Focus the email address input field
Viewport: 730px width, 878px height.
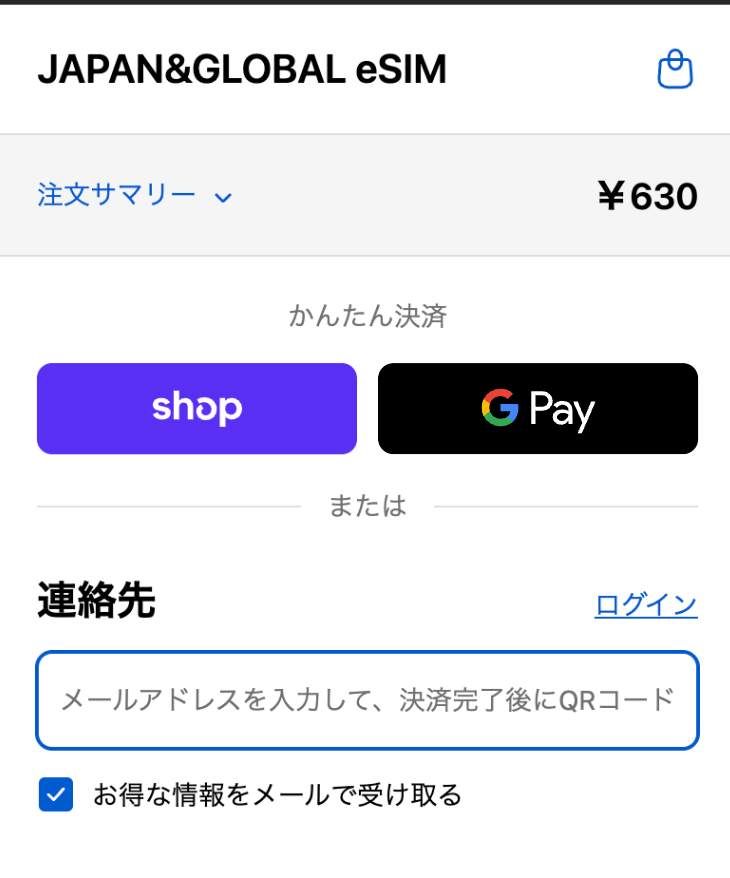[367, 700]
